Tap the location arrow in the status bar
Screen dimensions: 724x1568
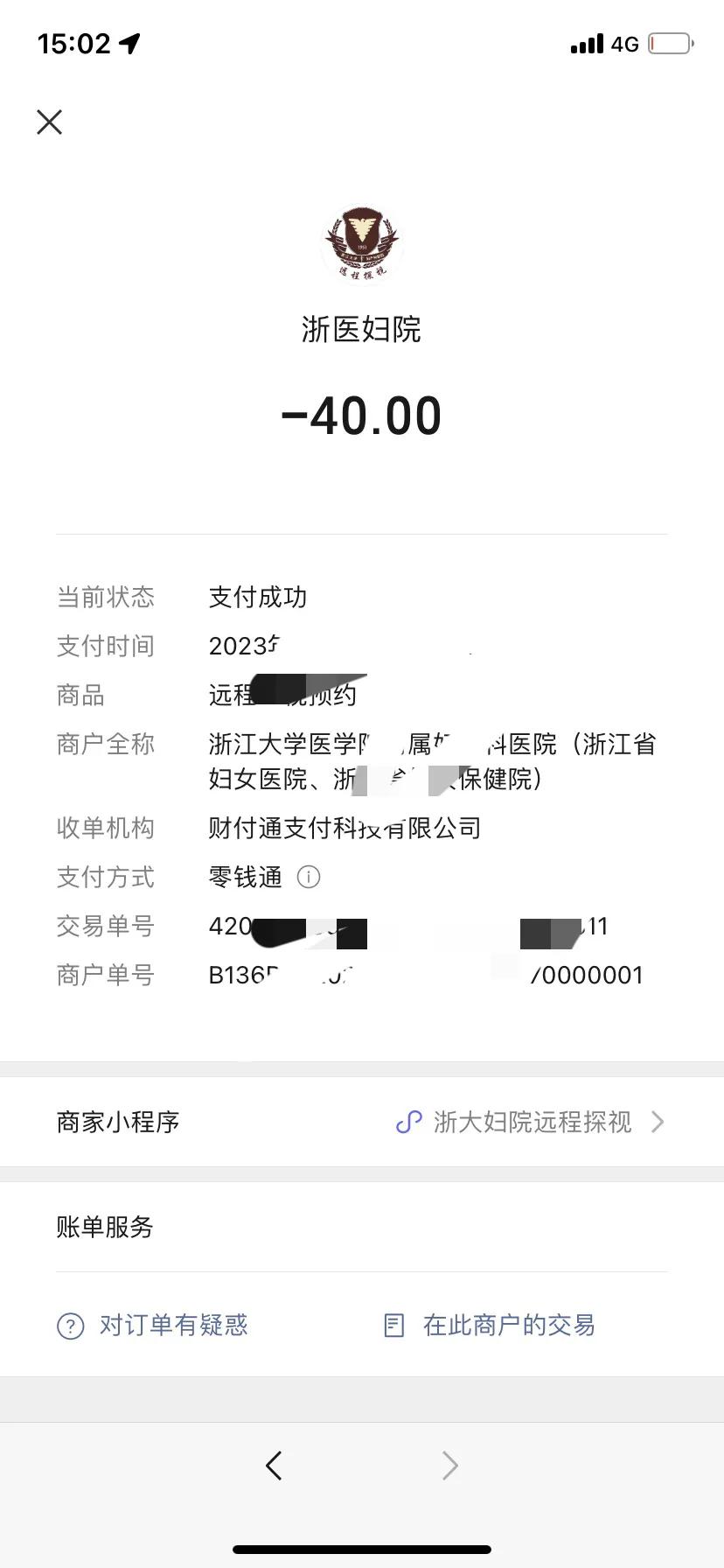[x=128, y=42]
